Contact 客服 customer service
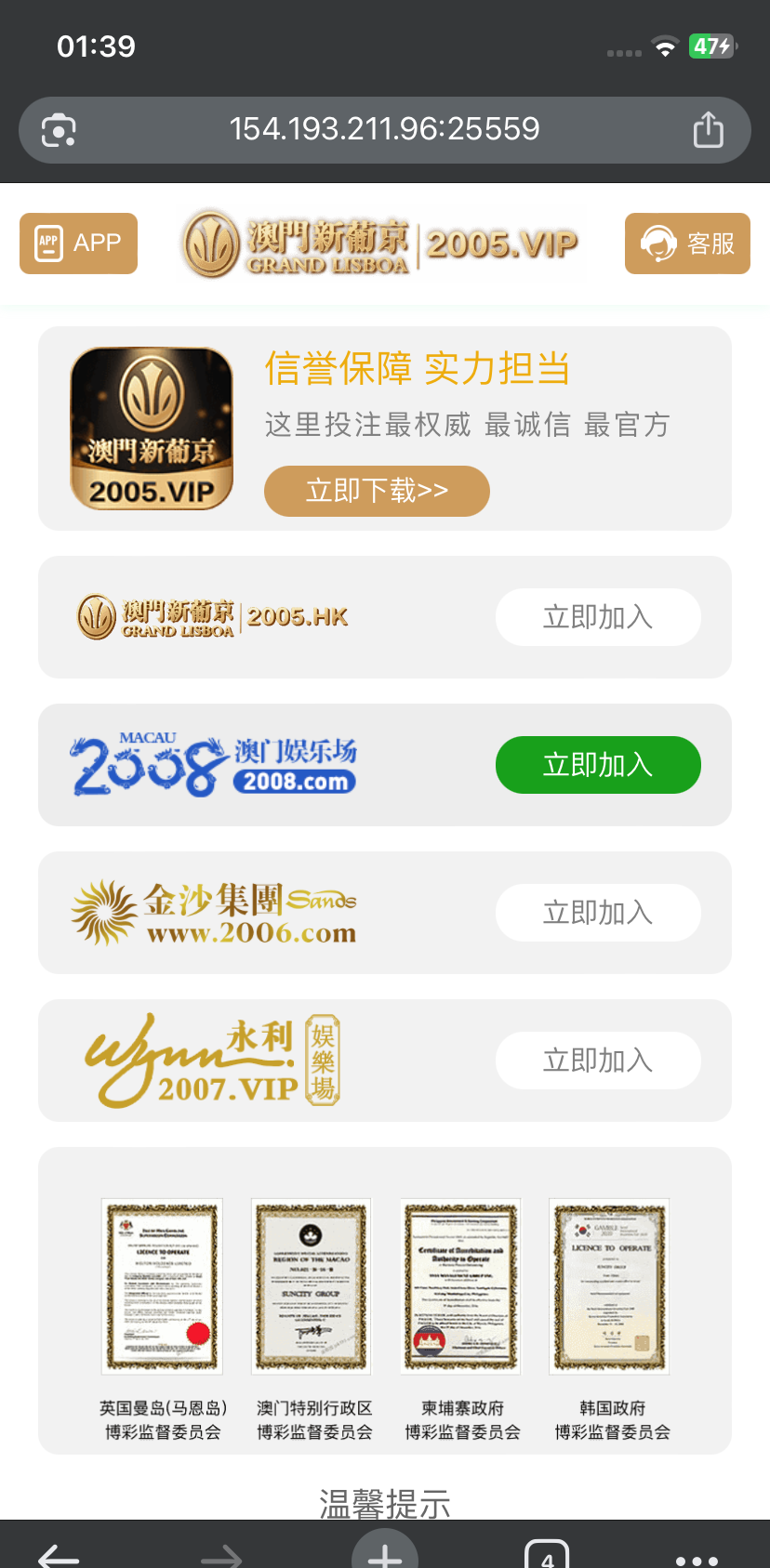This screenshot has width=770, height=1568. (687, 244)
